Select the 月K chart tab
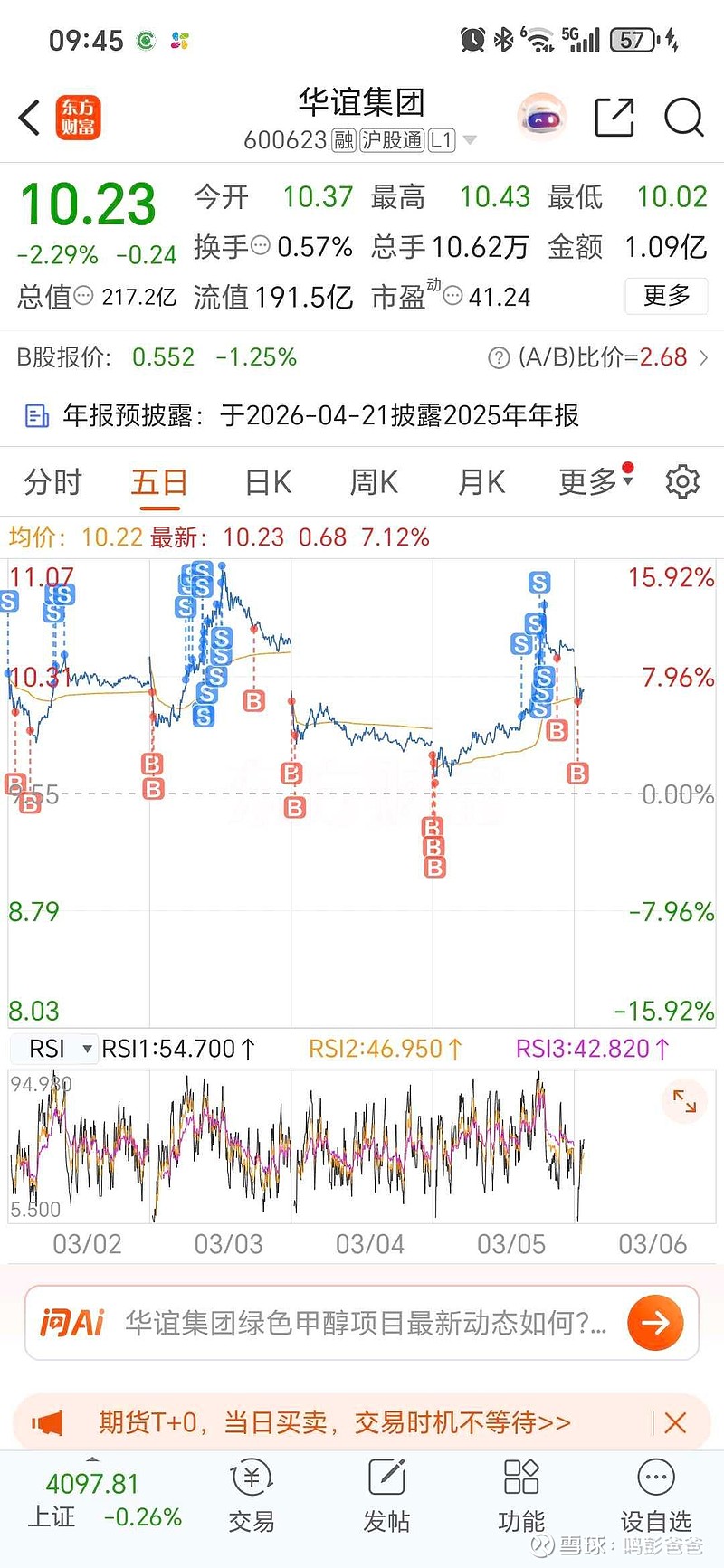The width and height of the screenshot is (724, 1568). (481, 482)
